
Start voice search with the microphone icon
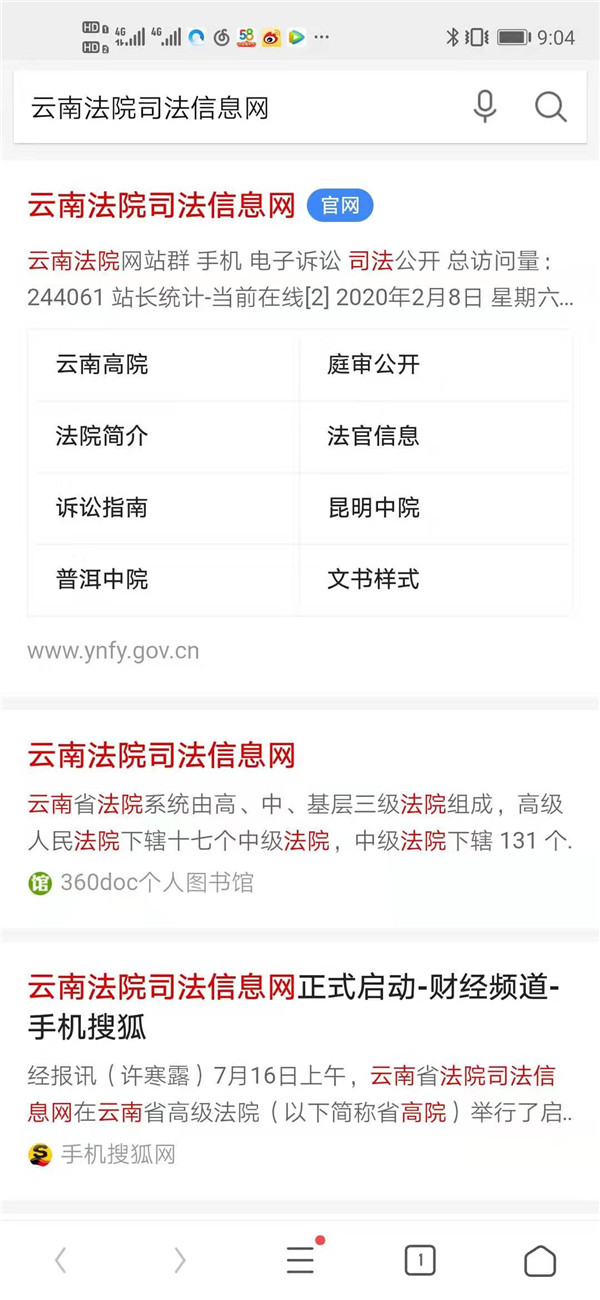click(485, 107)
